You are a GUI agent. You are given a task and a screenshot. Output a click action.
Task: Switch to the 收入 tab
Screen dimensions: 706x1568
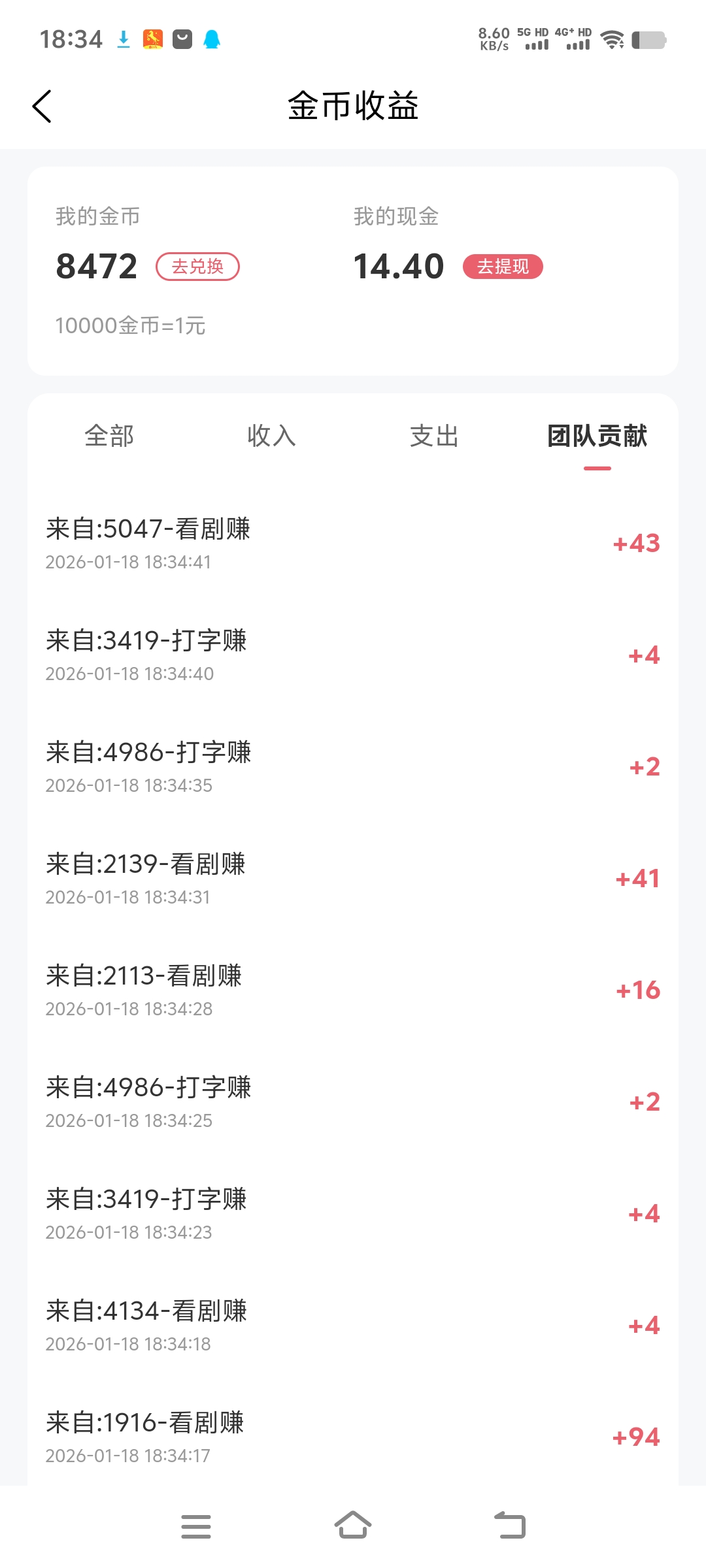tap(273, 436)
